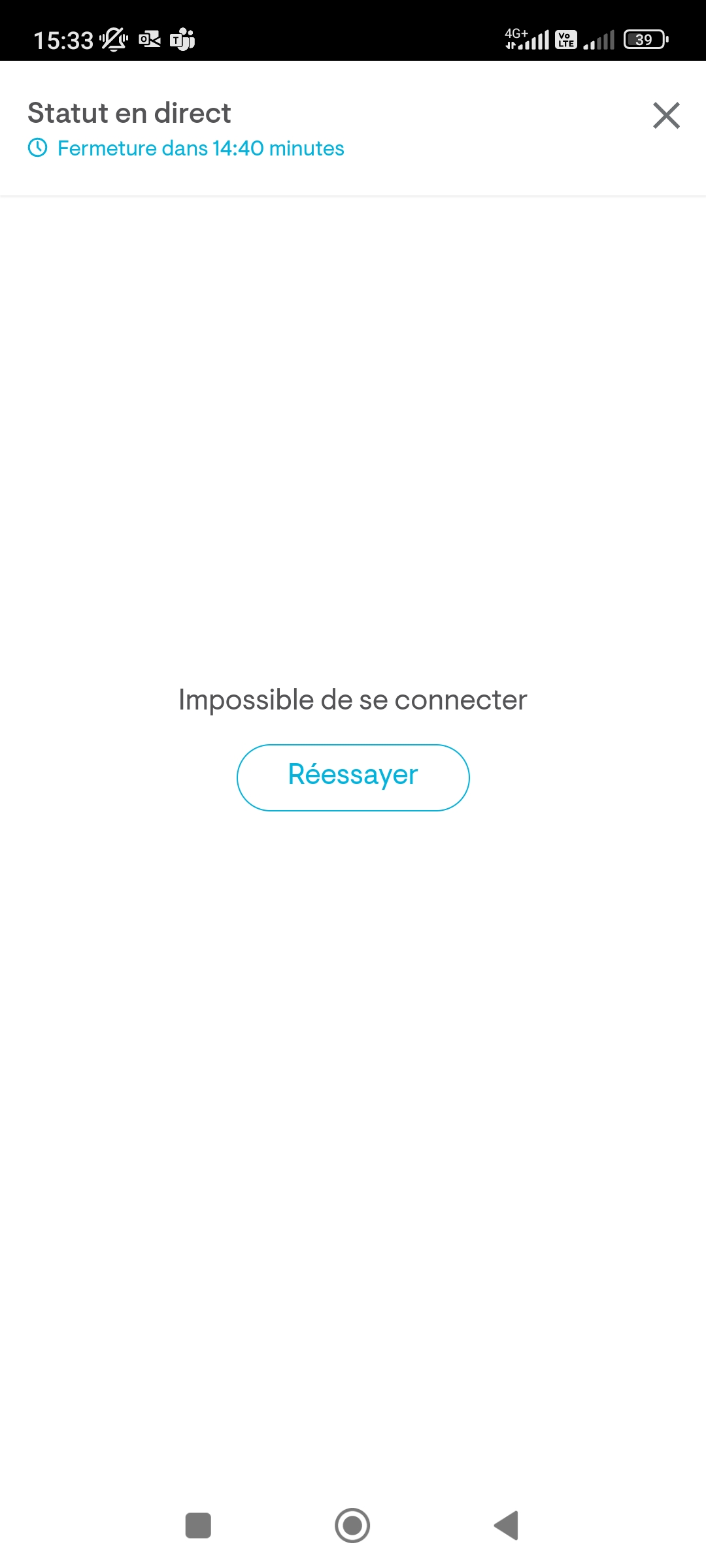This screenshot has width=706, height=1568.
Task: Close the Statut en direct screen
Action: (666, 116)
